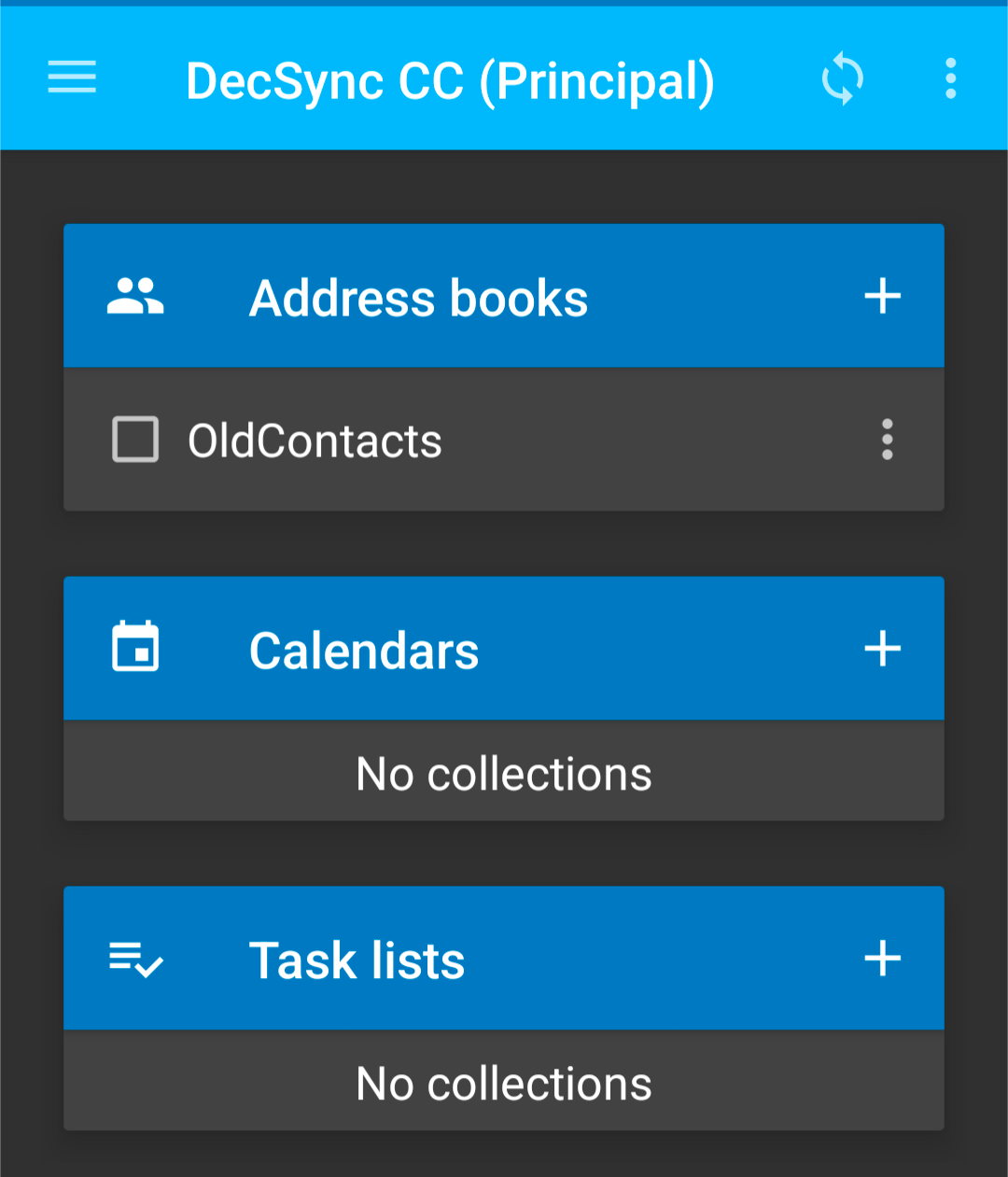The image size is (1008, 1177).
Task: Tap the sync refresh icon
Action: [842, 78]
